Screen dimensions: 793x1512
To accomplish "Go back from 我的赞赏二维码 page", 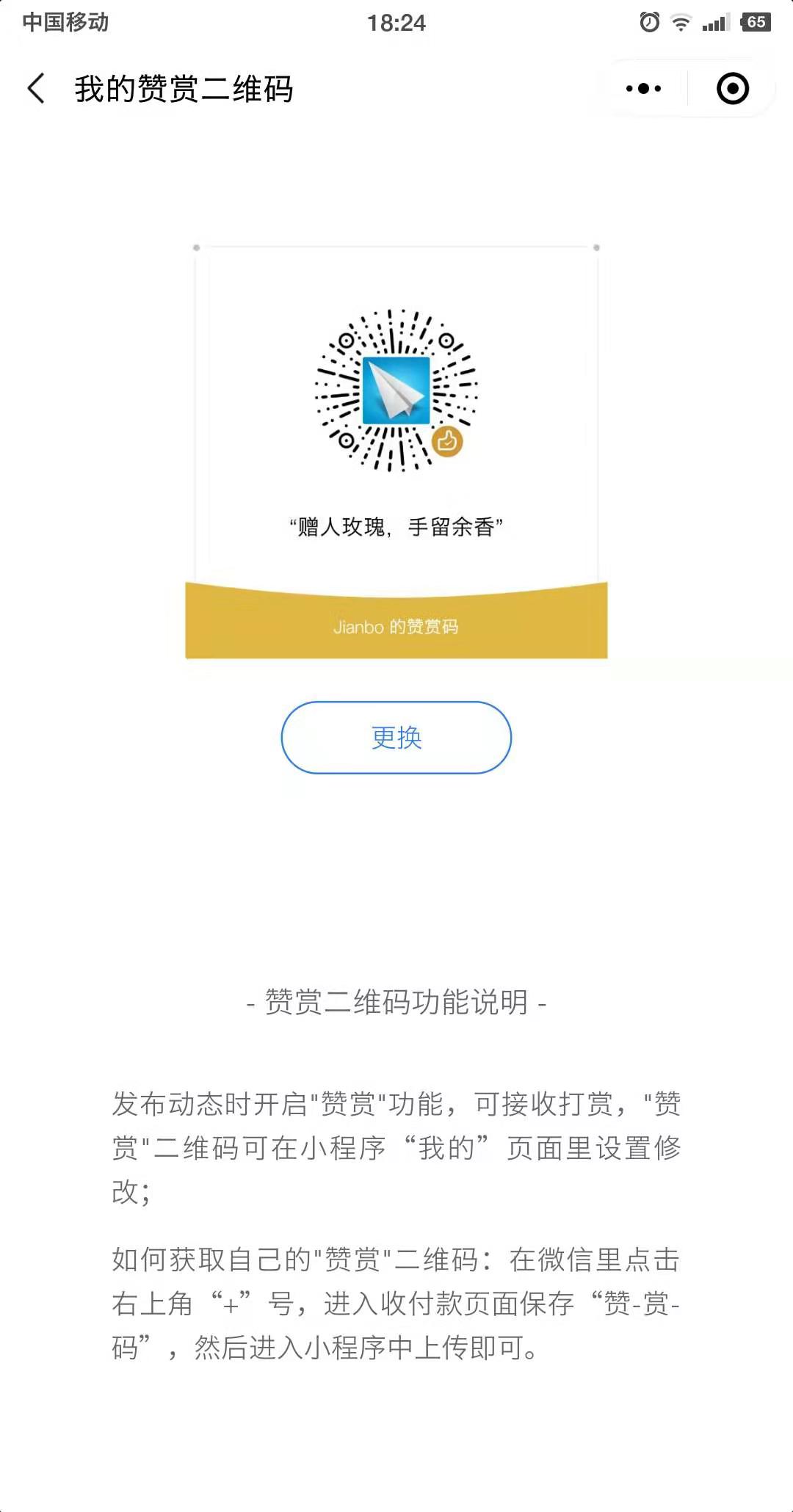I will [37, 89].
